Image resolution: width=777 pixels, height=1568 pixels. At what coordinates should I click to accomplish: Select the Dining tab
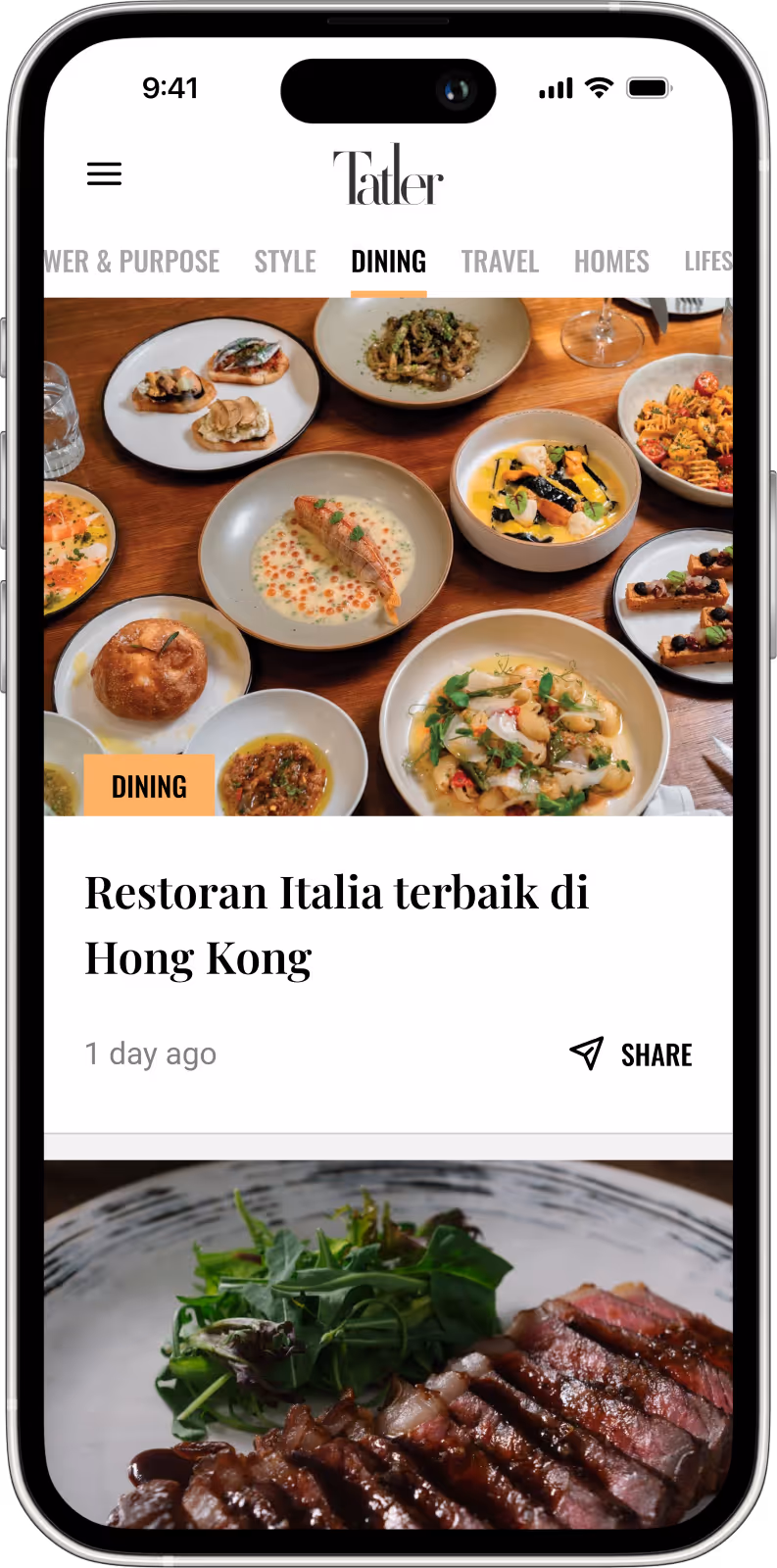coord(389,262)
